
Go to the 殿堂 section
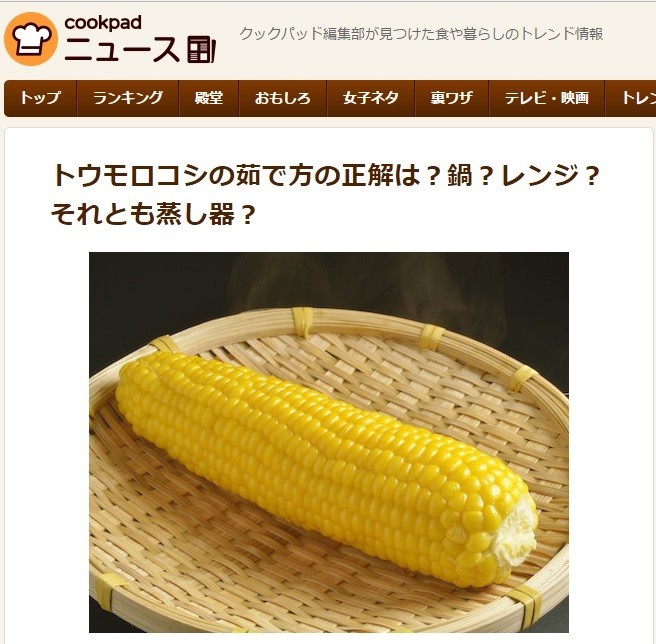point(209,98)
